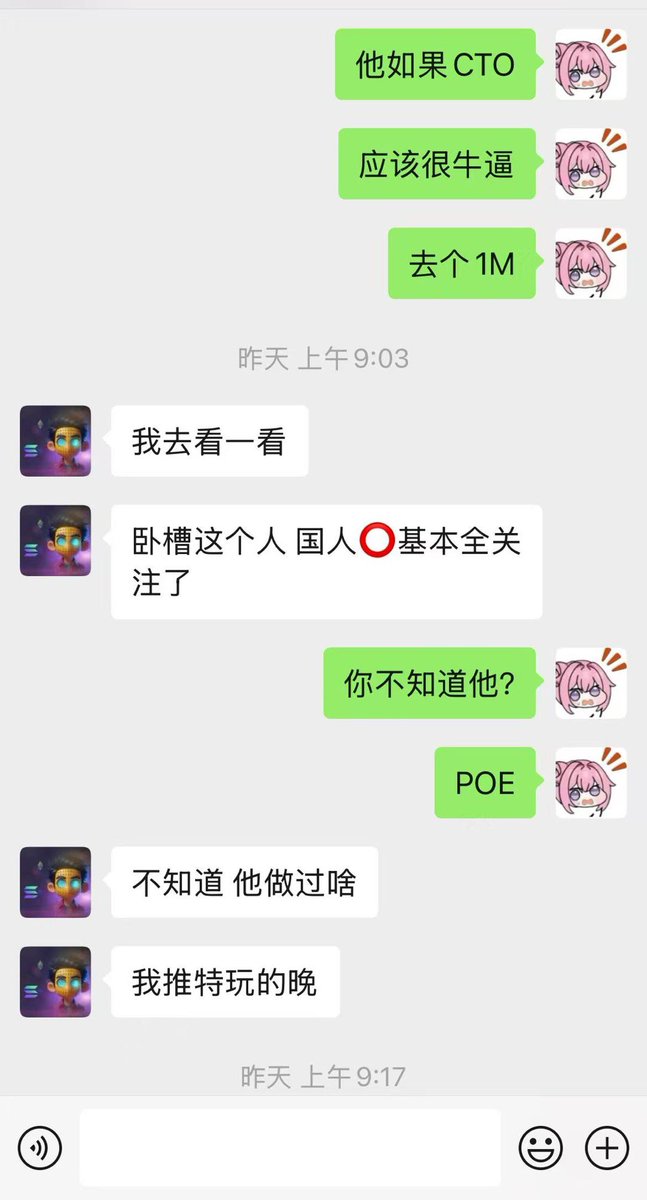Screen dimensions: 647x1200
Task: Open the plus attachments menu
Action: 606,1147
